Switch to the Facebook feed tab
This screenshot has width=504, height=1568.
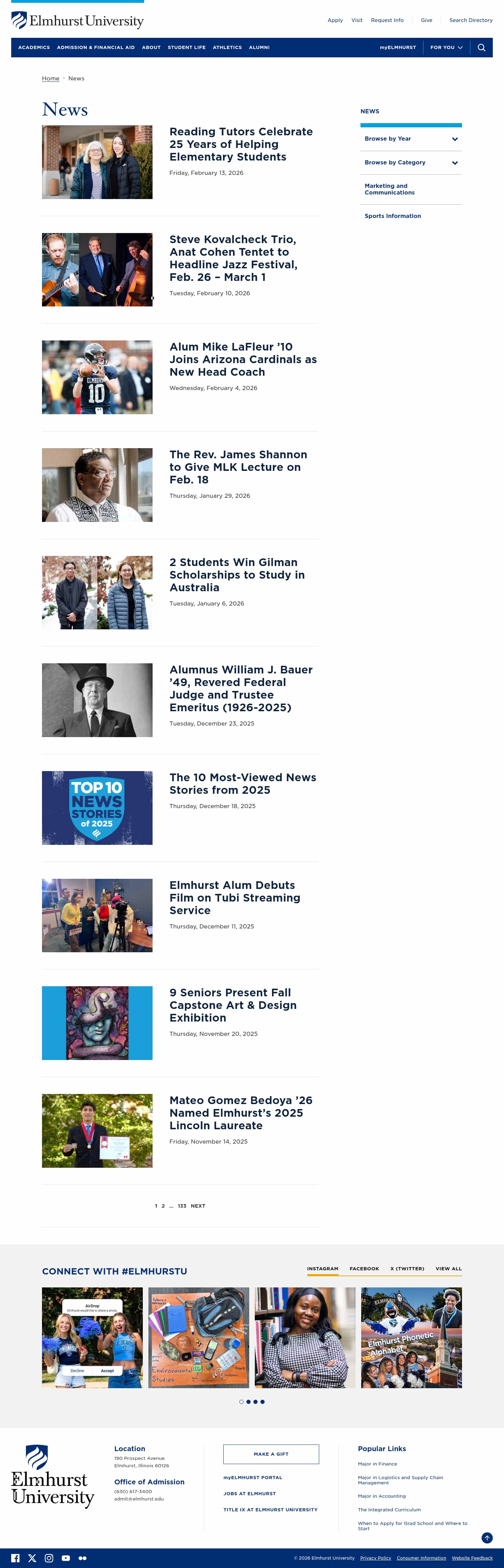point(364,1269)
